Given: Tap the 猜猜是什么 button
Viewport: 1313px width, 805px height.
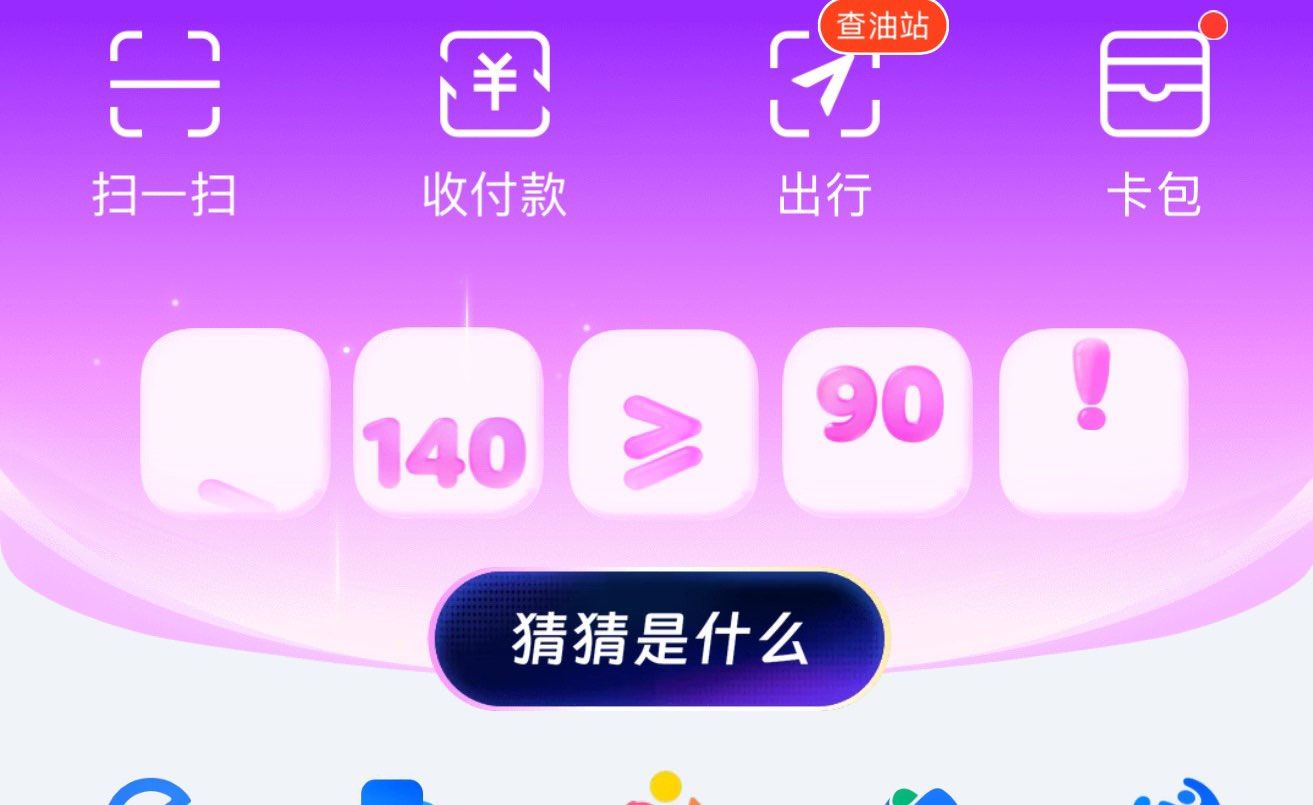Looking at the screenshot, I should 659,639.
